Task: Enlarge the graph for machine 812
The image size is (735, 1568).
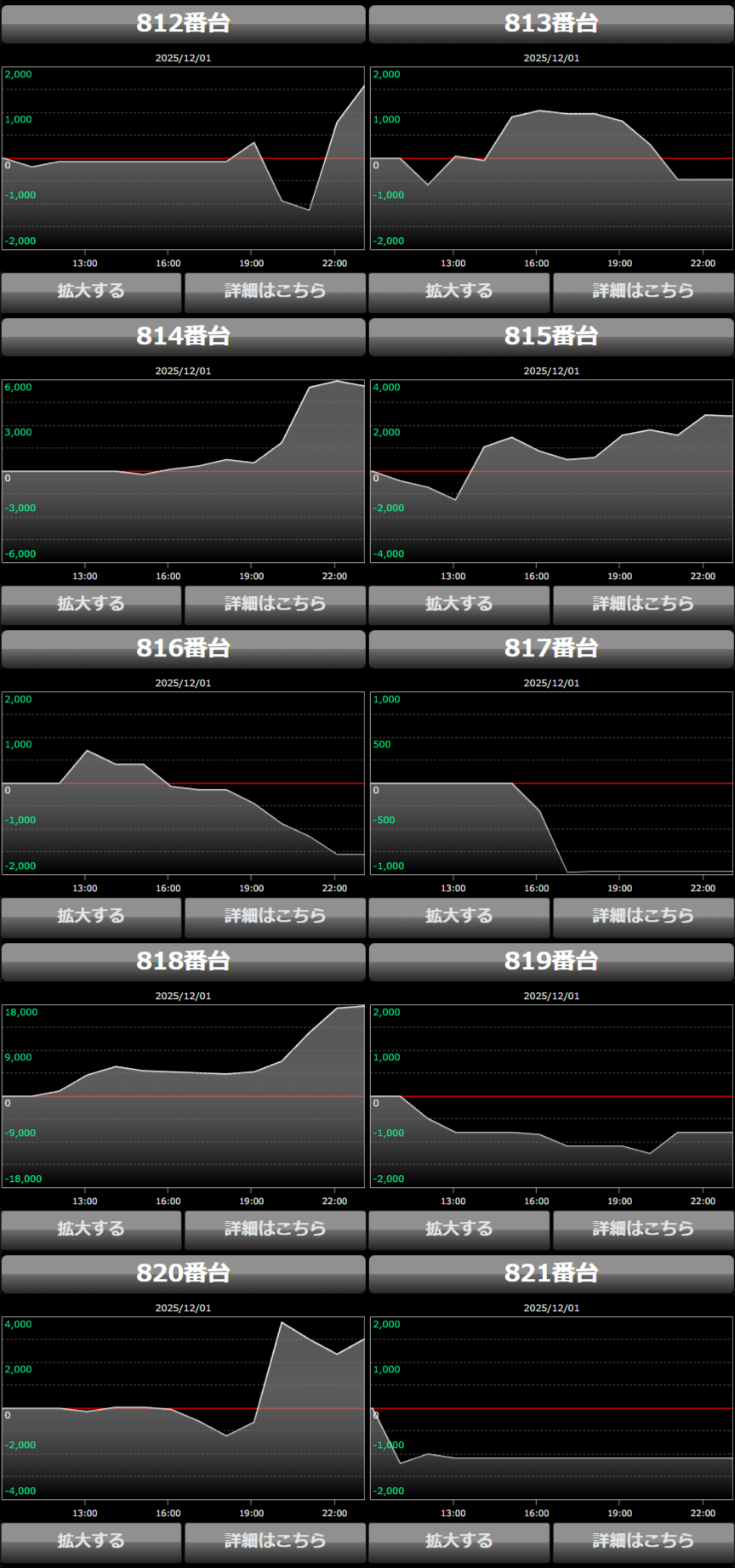Action: pyautogui.click(x=91, y=292)
